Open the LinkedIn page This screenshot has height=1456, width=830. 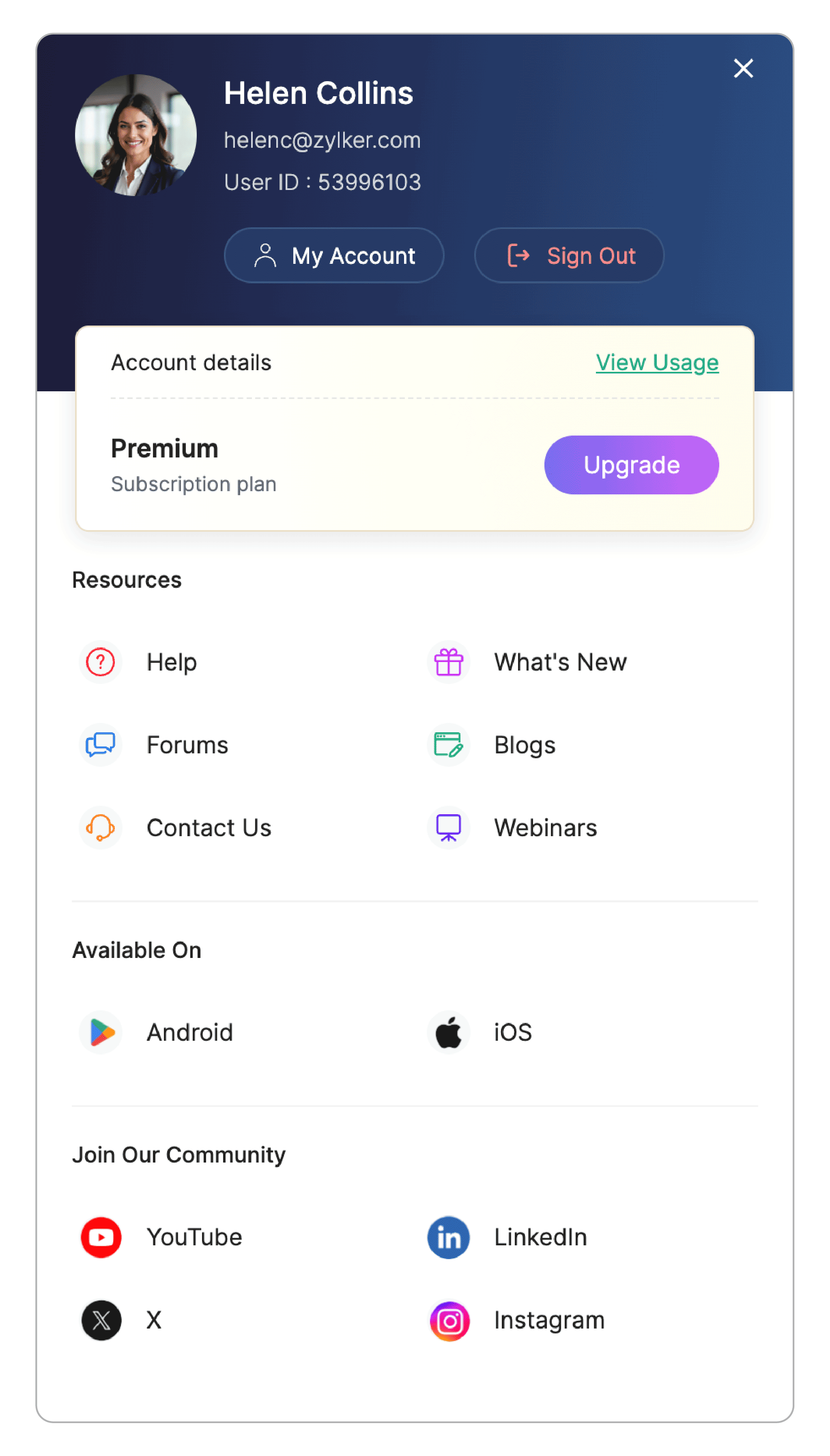(x=539, y=1237)
